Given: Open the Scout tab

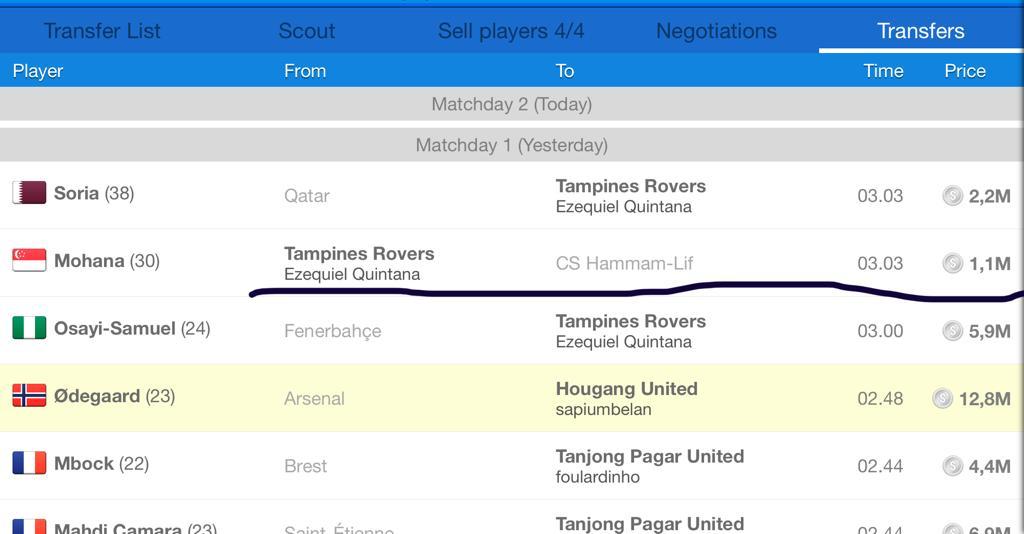Looking at the screenshot, I should coord(306,31).
